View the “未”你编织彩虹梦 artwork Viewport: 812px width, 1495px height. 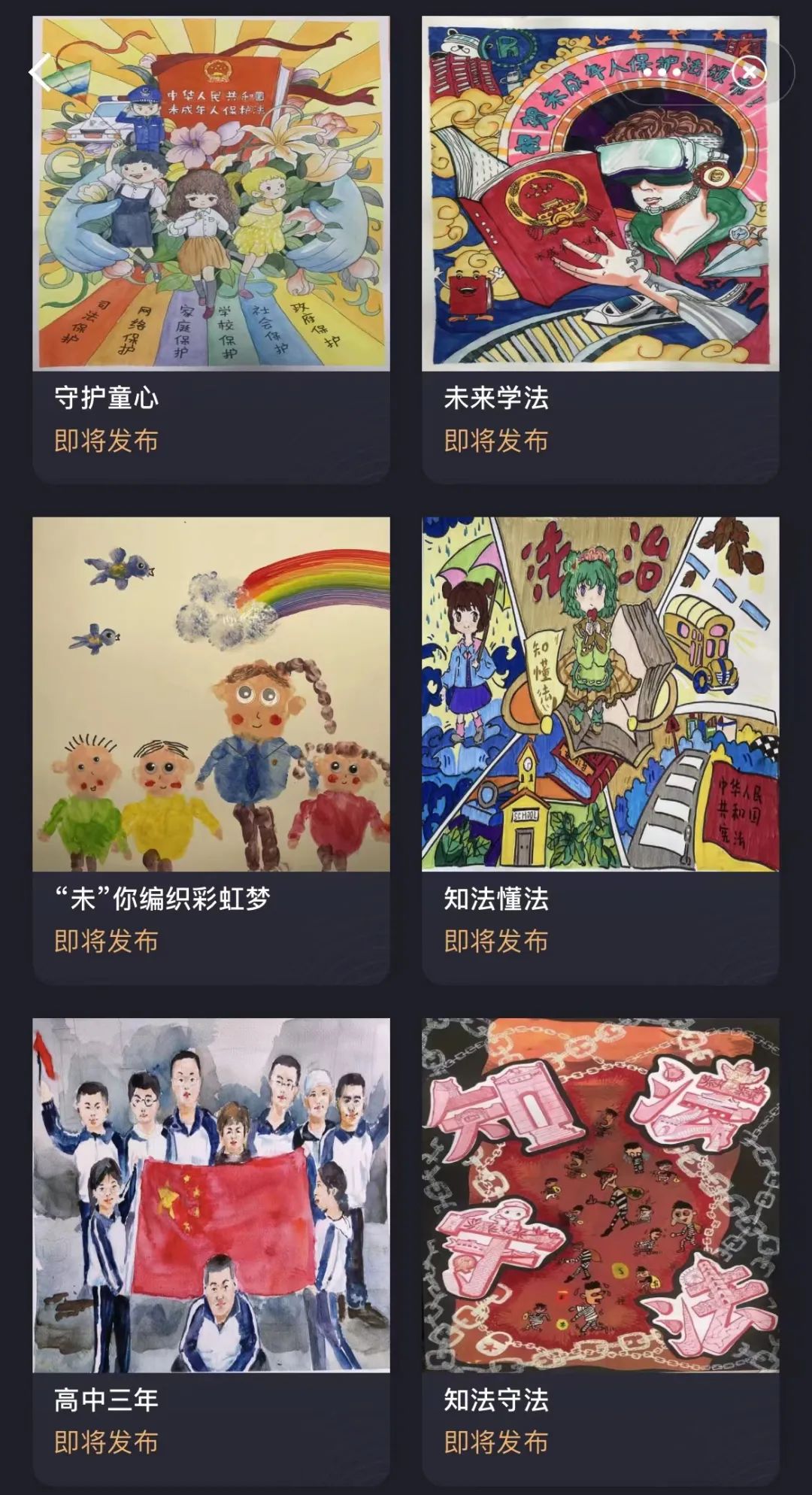pos(211,751)
